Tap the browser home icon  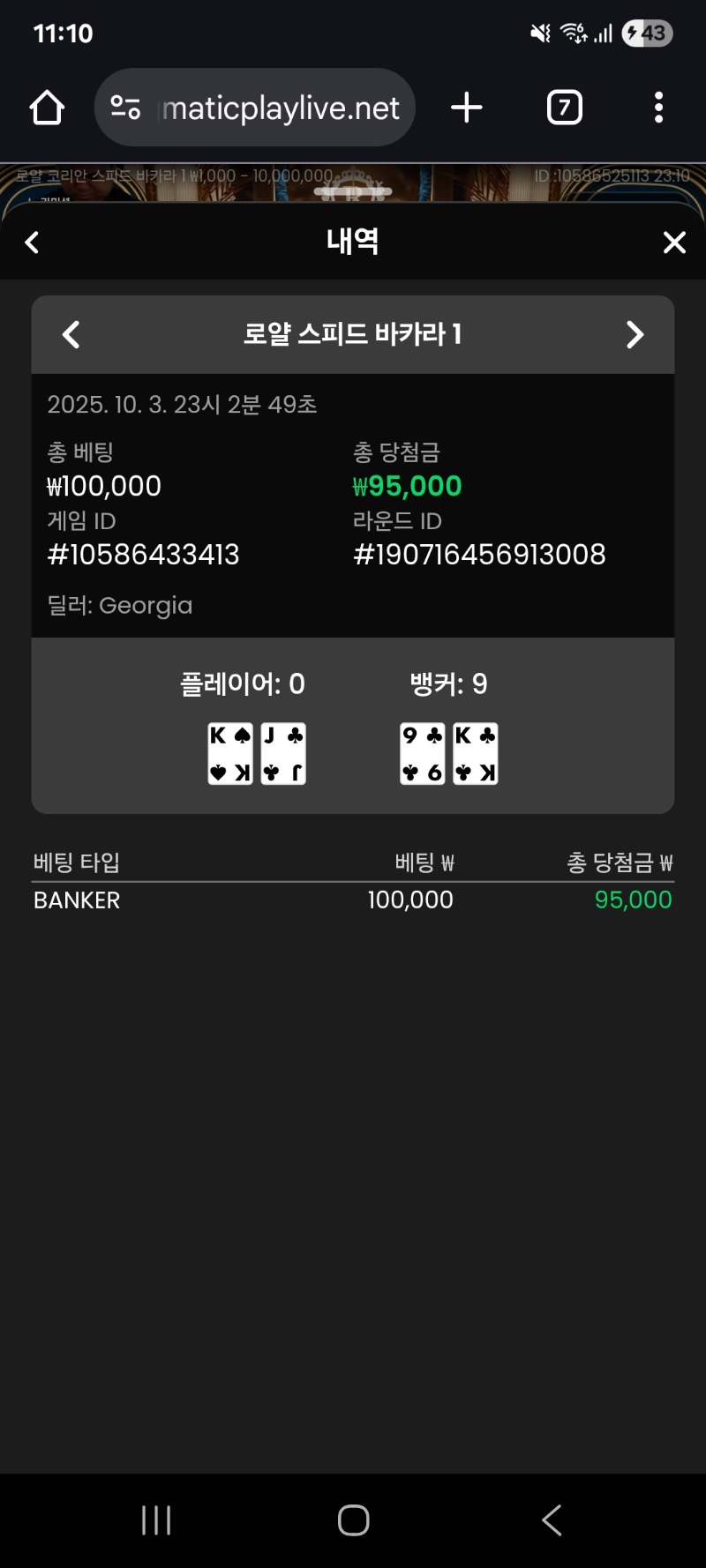tap(47, 108)
